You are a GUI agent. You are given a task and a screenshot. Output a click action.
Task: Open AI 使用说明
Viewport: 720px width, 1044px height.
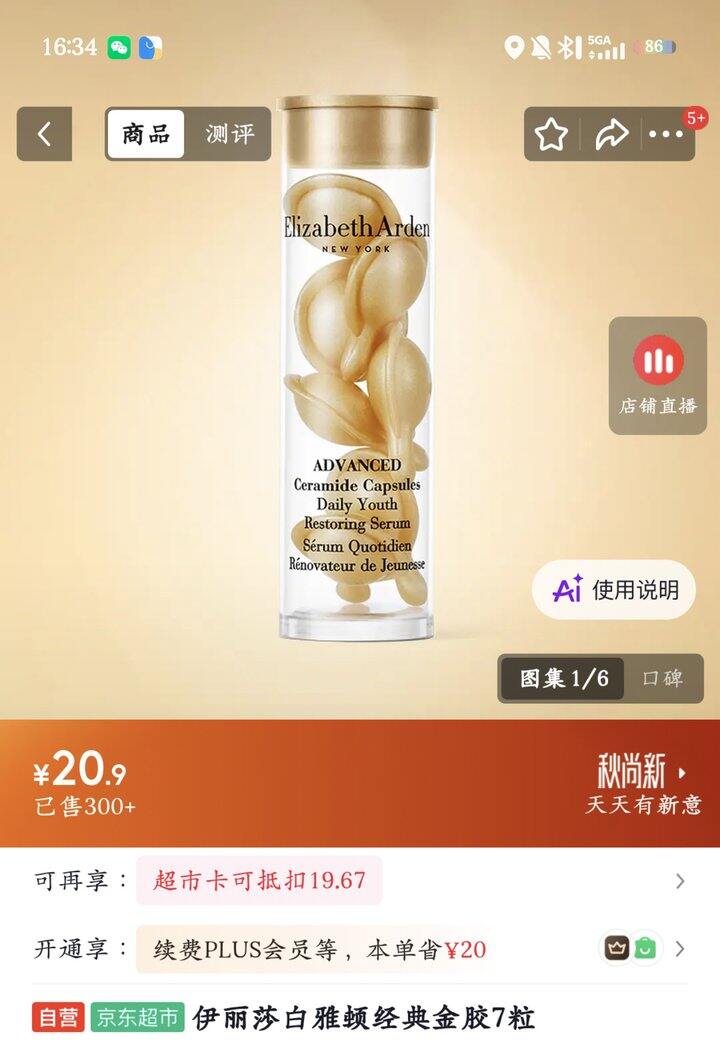click(613, 589)
